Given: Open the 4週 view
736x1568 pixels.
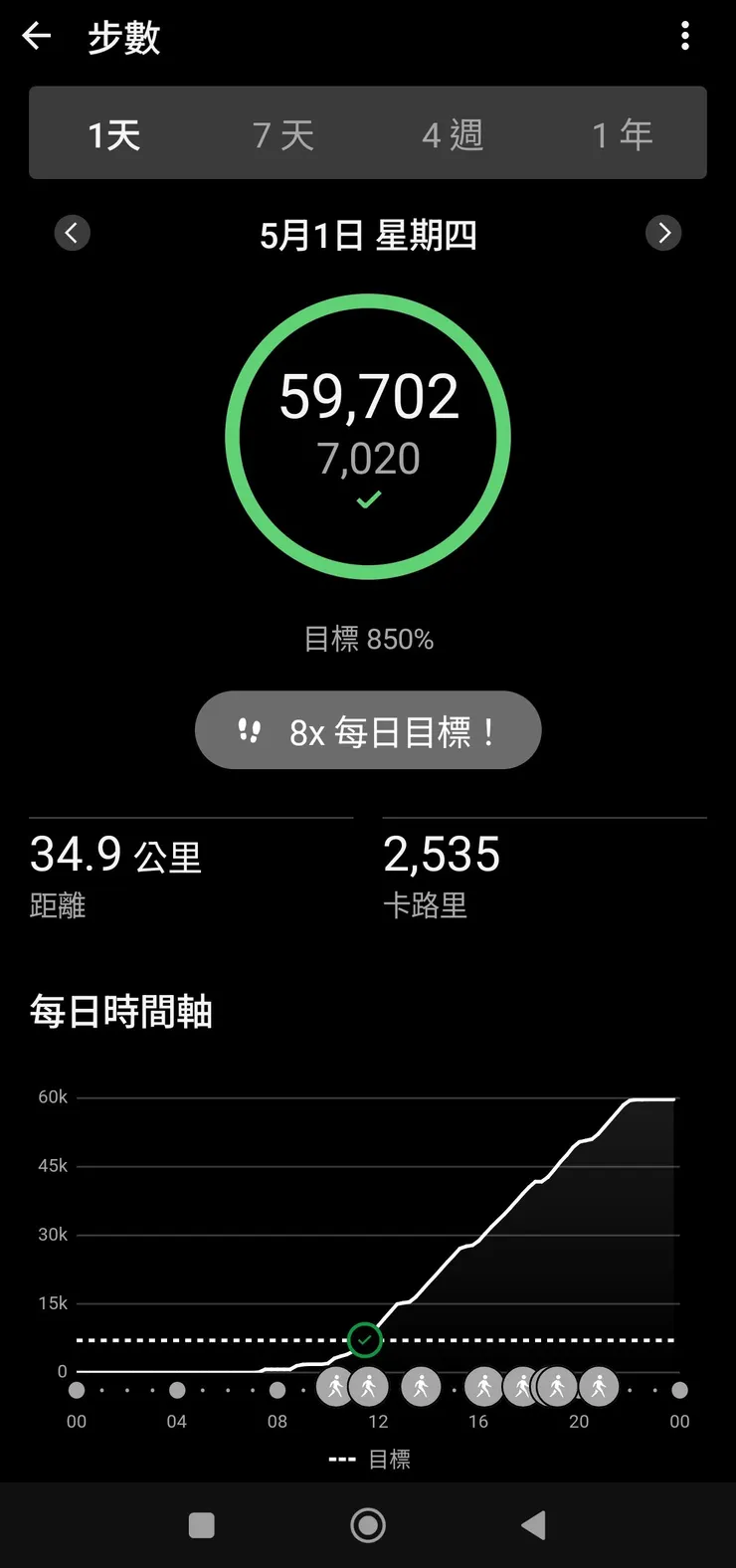Looking at the screenshot, I should tap(453, 133).
